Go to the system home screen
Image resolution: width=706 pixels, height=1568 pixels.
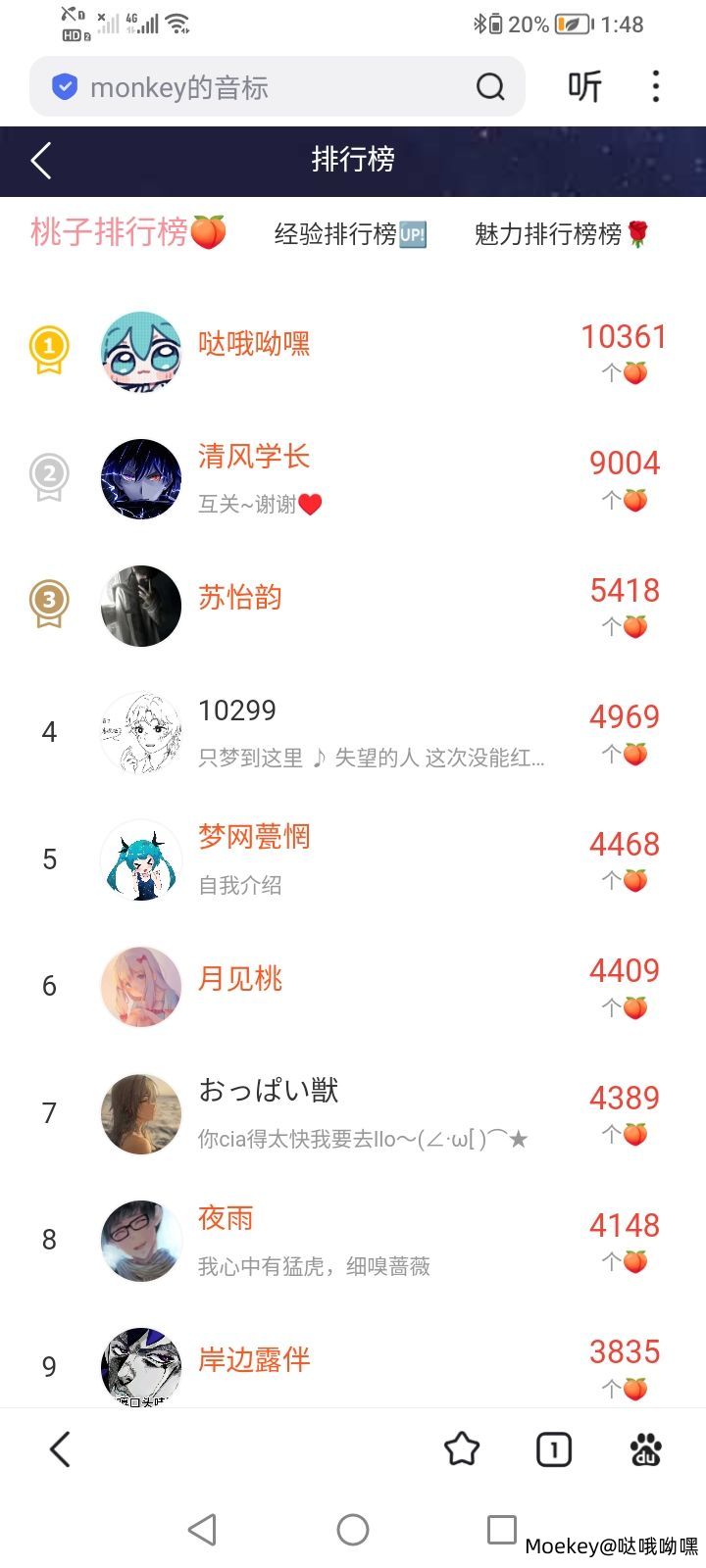point(353,1530)
